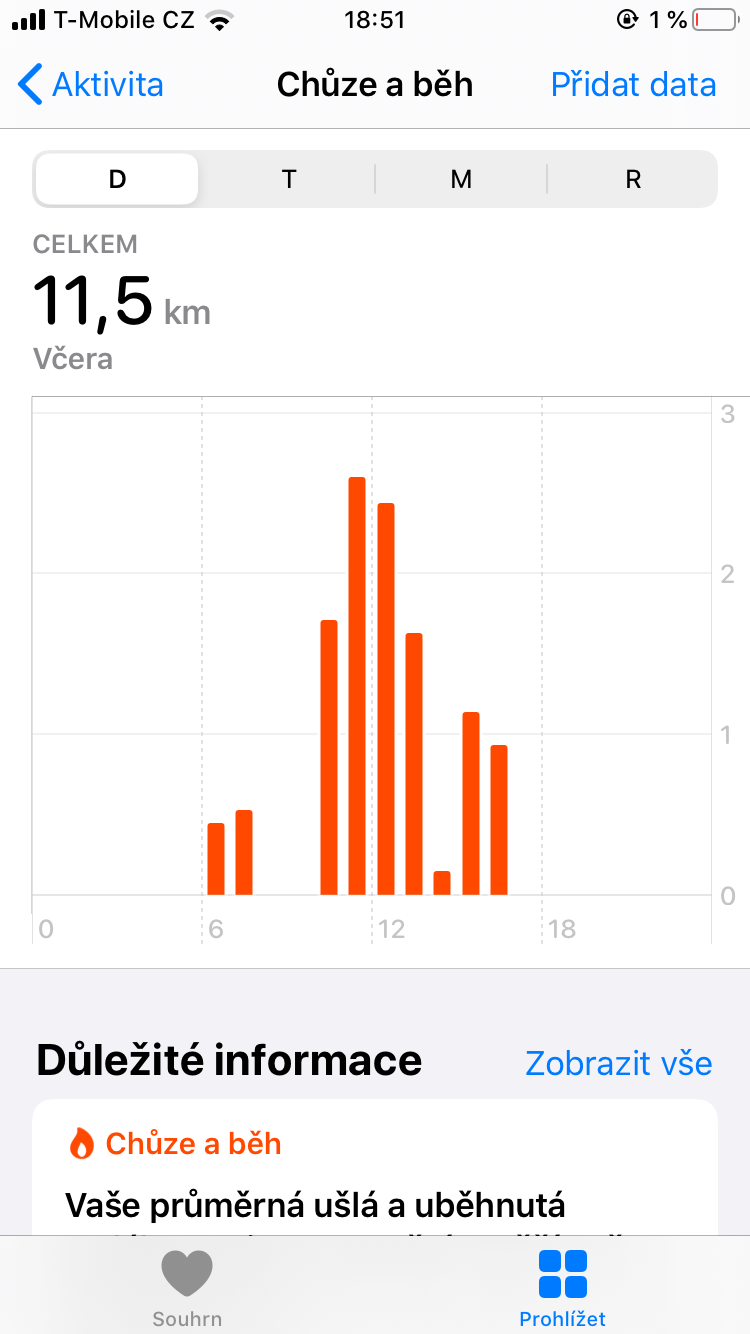Select the D day view
750x1334 pixels.
tap(118, 180)
